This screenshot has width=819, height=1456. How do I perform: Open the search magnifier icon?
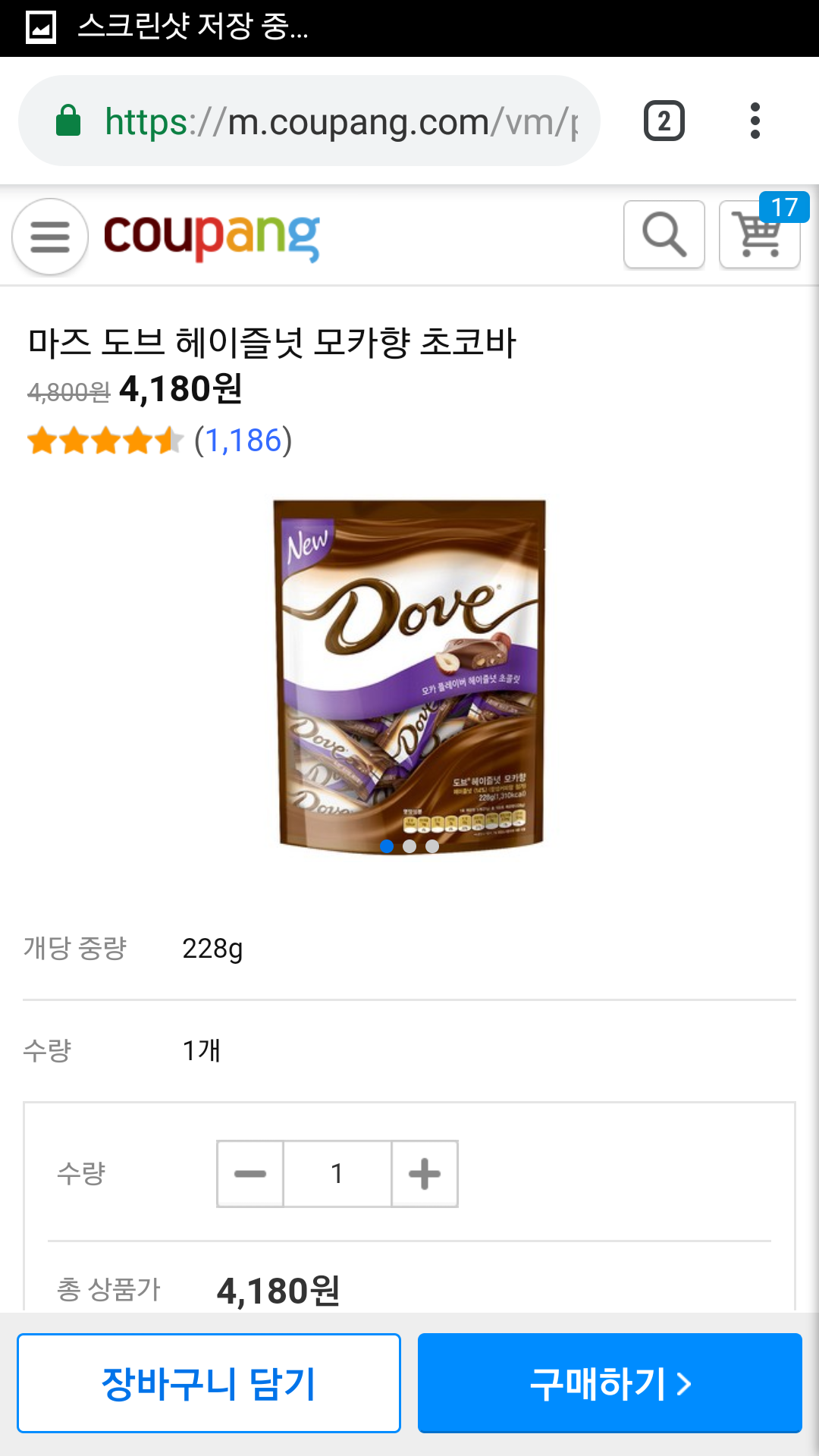(x=664, y=234)
